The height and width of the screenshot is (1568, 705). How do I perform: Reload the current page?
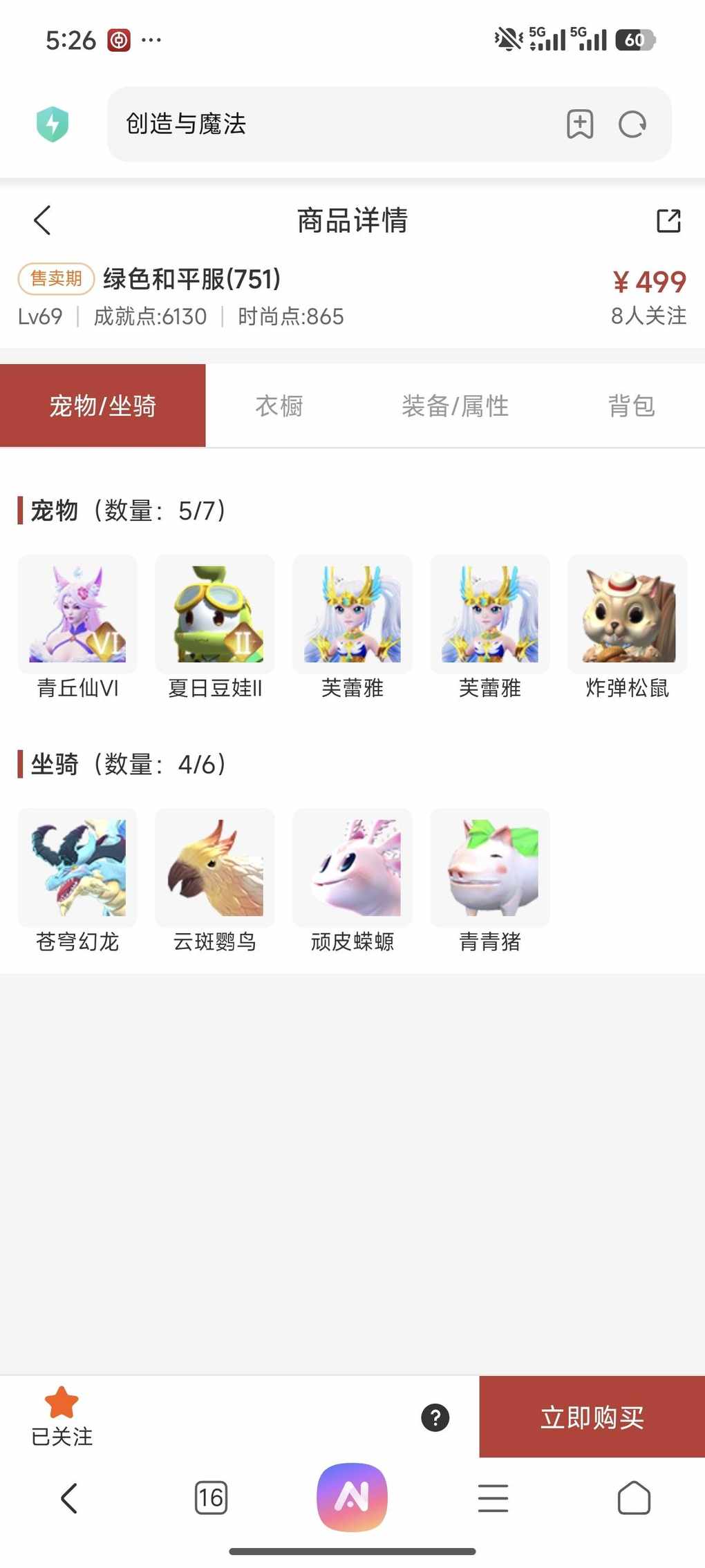tap(632, 124)
